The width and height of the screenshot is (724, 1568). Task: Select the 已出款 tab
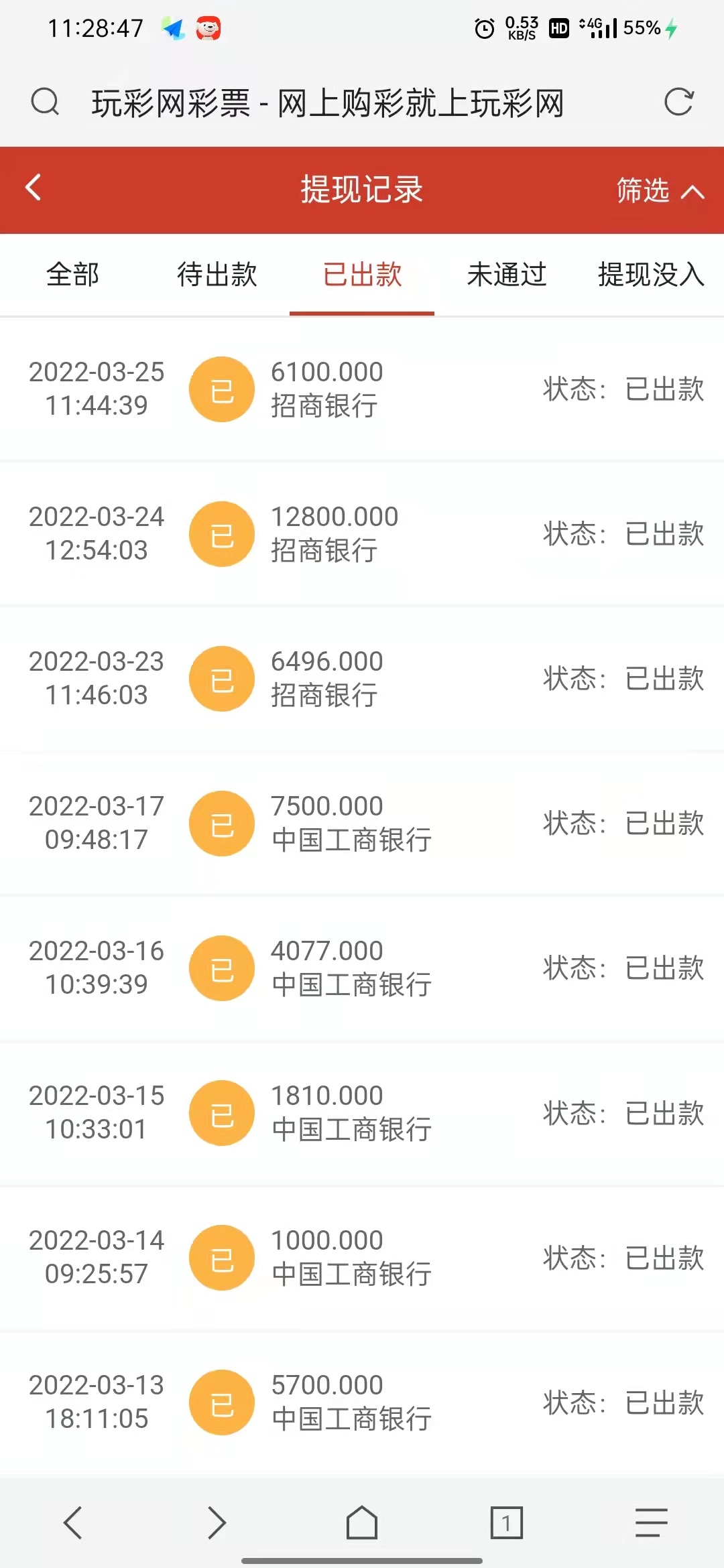[x=362, y=275]
